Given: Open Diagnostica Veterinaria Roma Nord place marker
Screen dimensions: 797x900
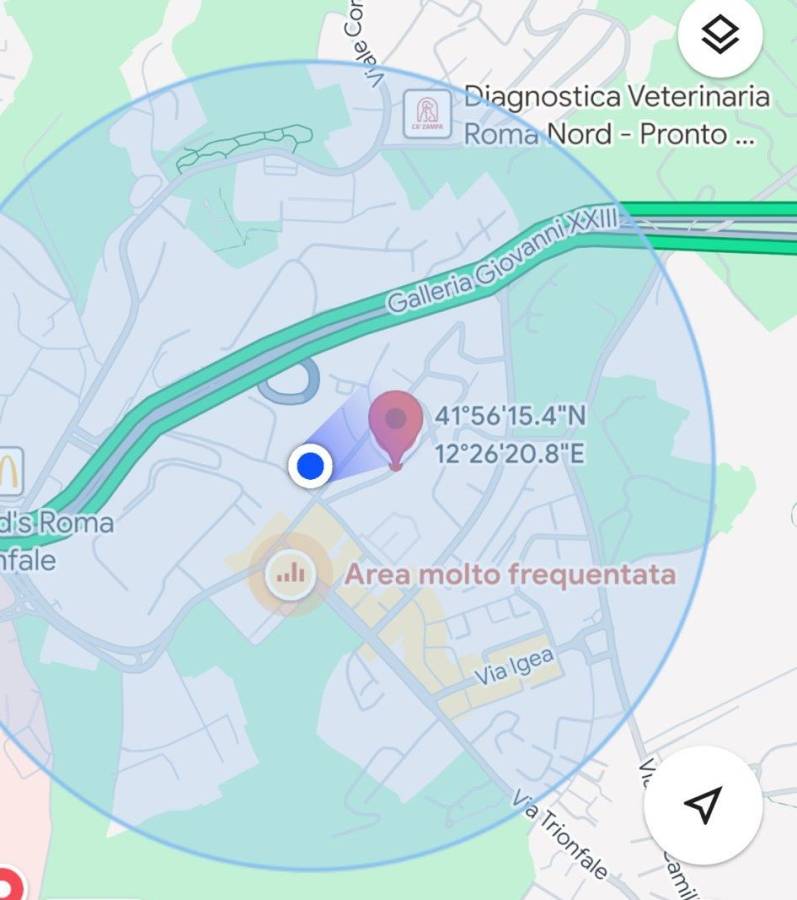Looking at the screenshot, I should (x=427, y=115).
